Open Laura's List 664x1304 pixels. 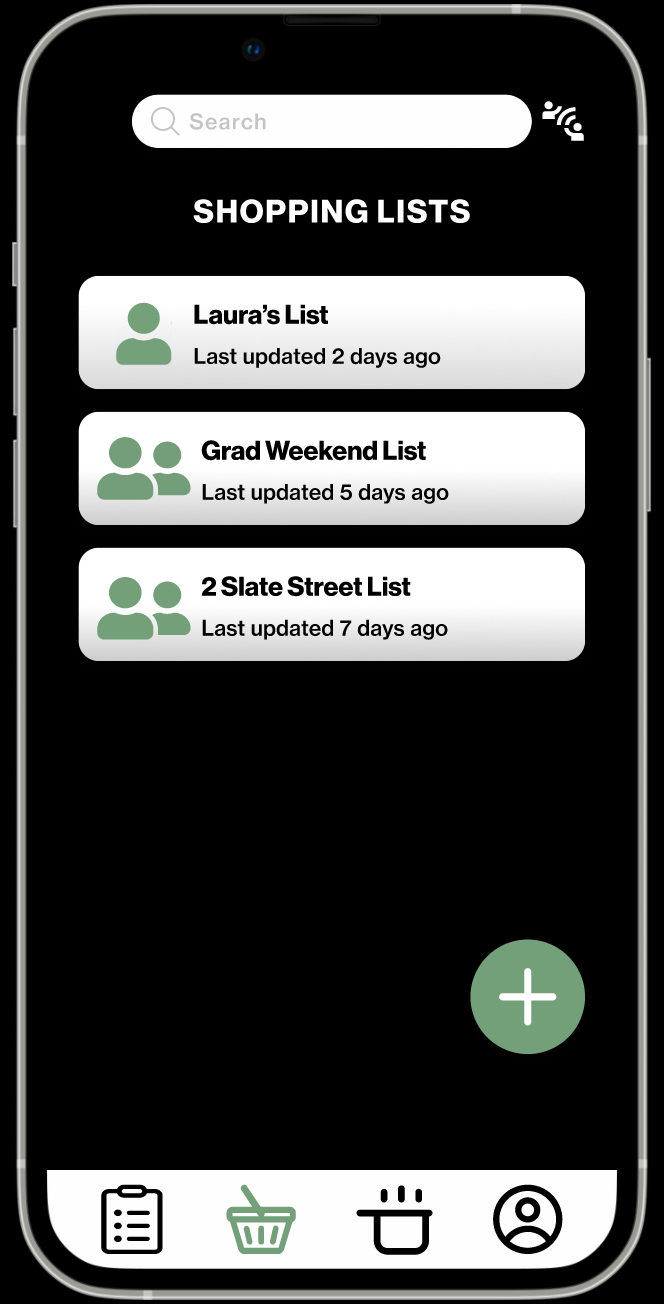point(331,333)
